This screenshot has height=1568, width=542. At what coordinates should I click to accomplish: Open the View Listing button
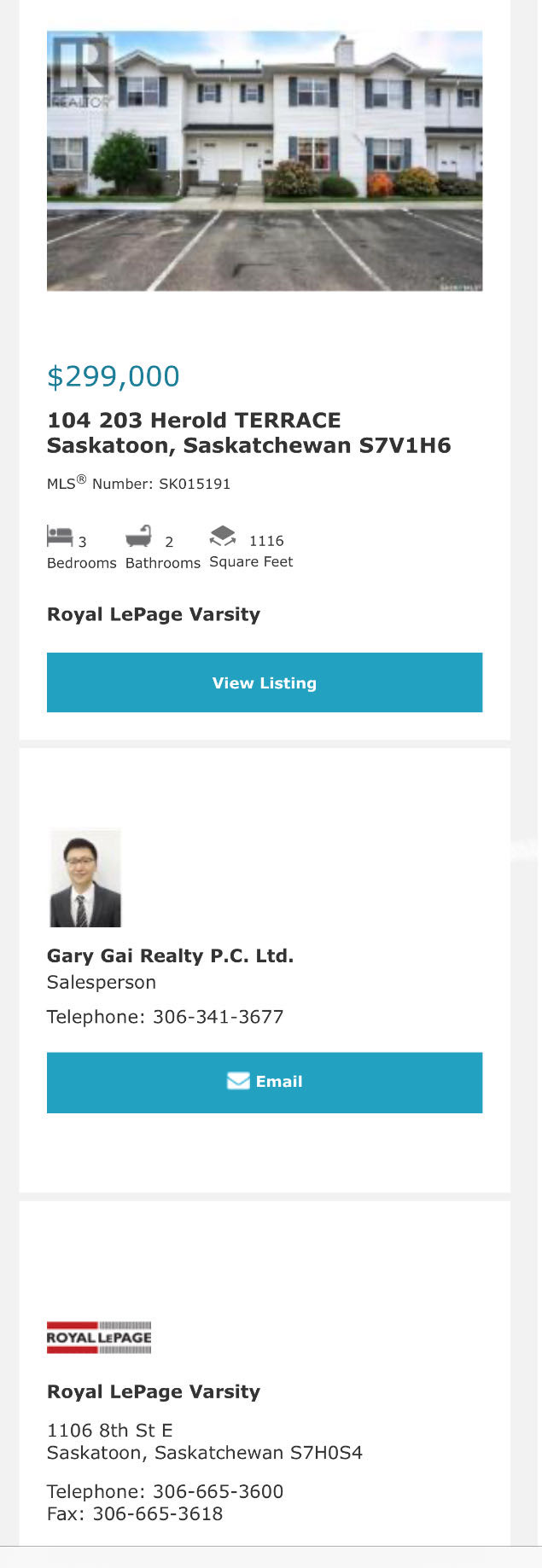click(x=264, y=682)
